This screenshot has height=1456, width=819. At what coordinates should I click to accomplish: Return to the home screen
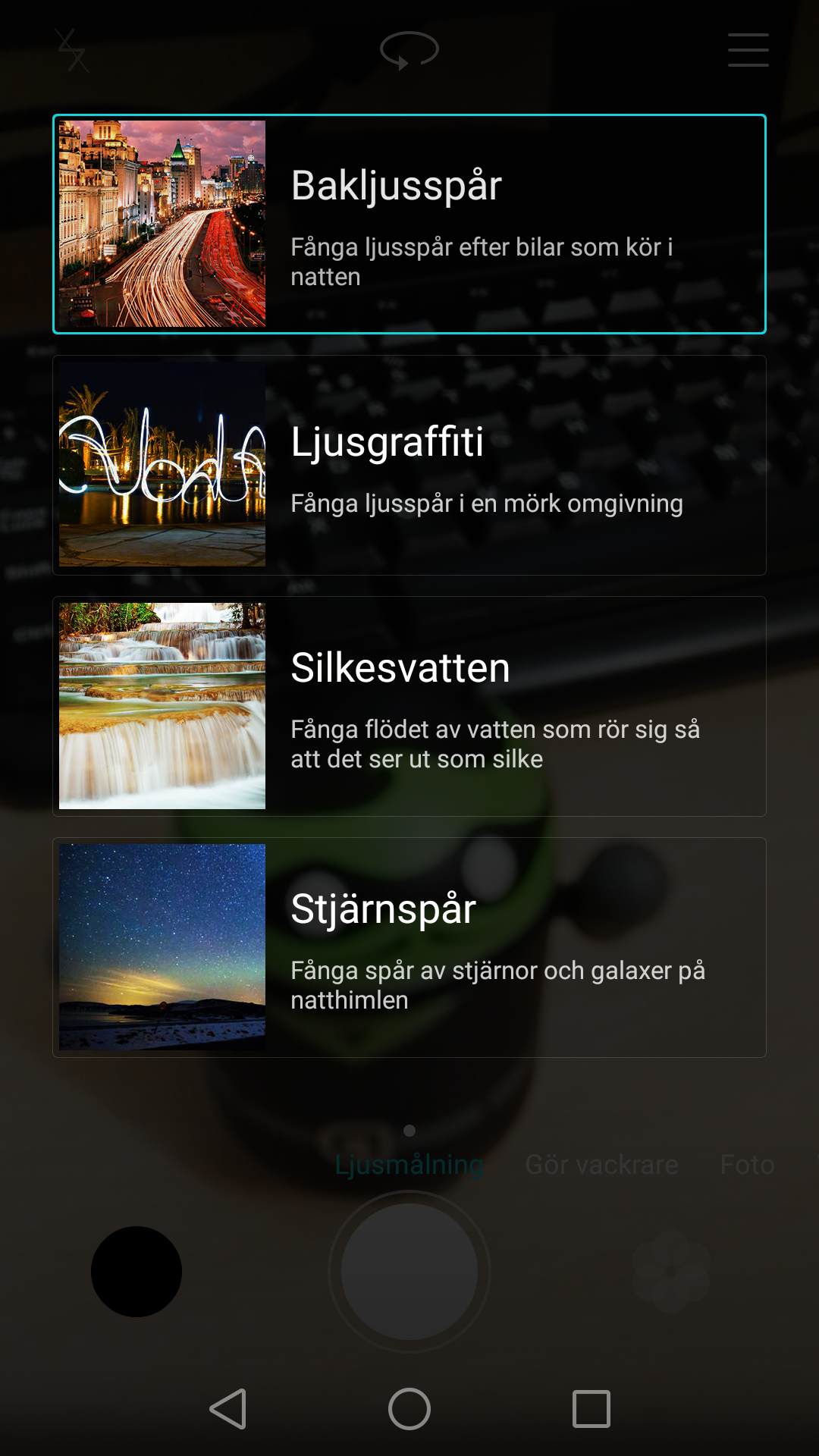click(x=409, y=1409)
